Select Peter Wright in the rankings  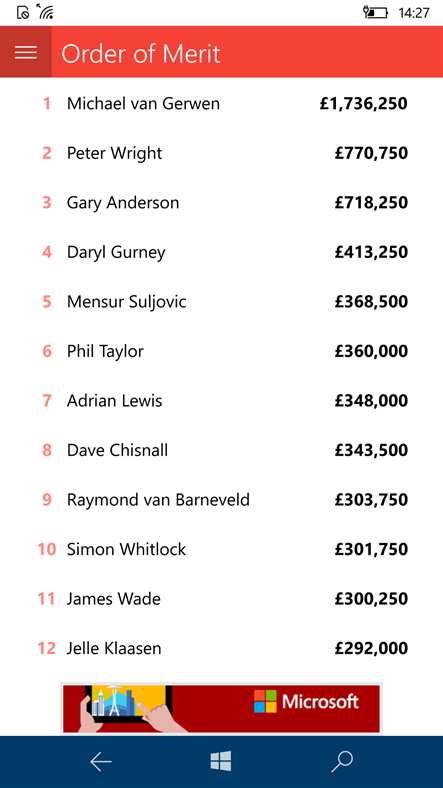[x=222, y=153]
